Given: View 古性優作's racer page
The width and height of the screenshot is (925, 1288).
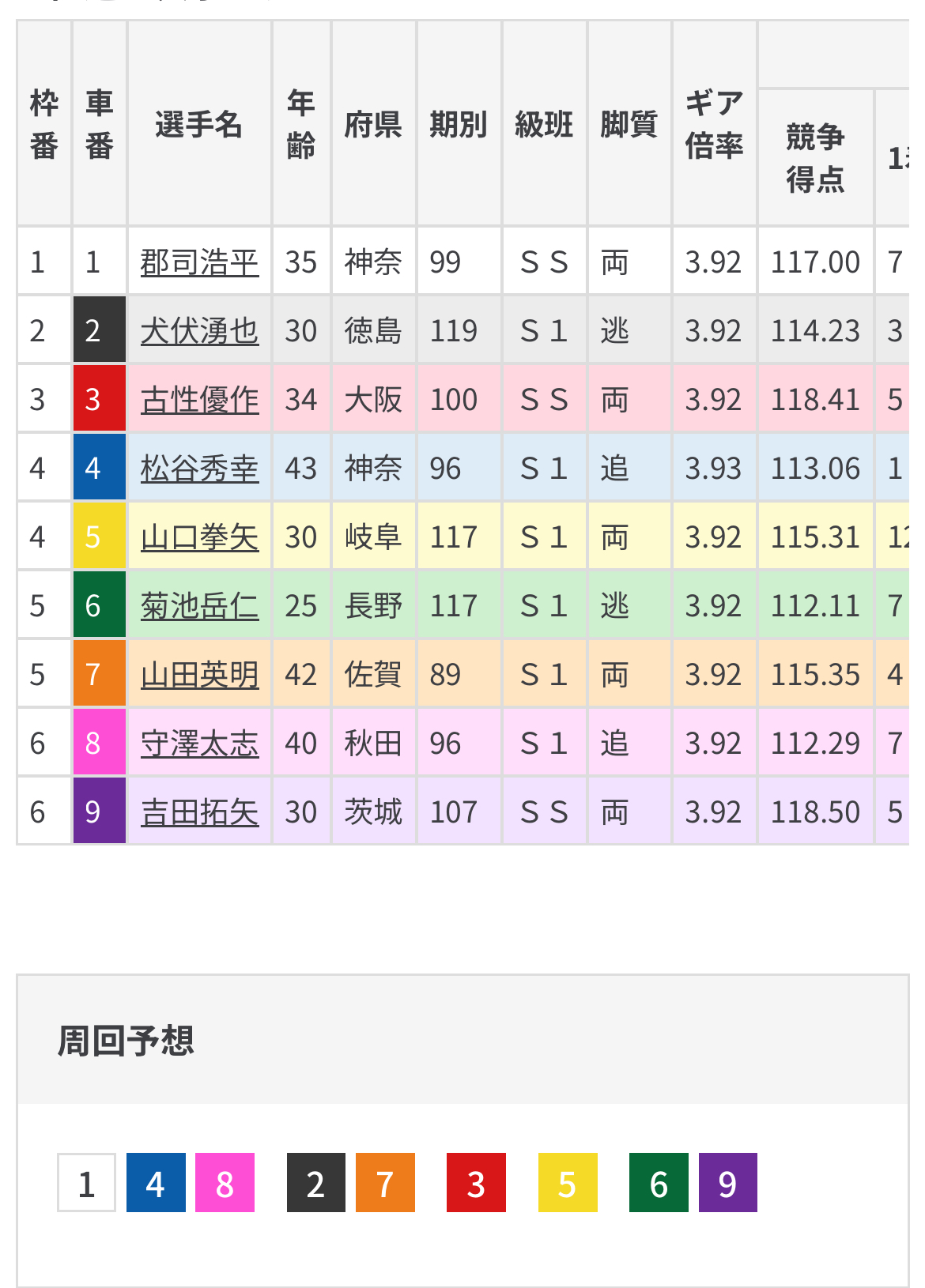Looking at the screenshot, I should pos(199,400).
